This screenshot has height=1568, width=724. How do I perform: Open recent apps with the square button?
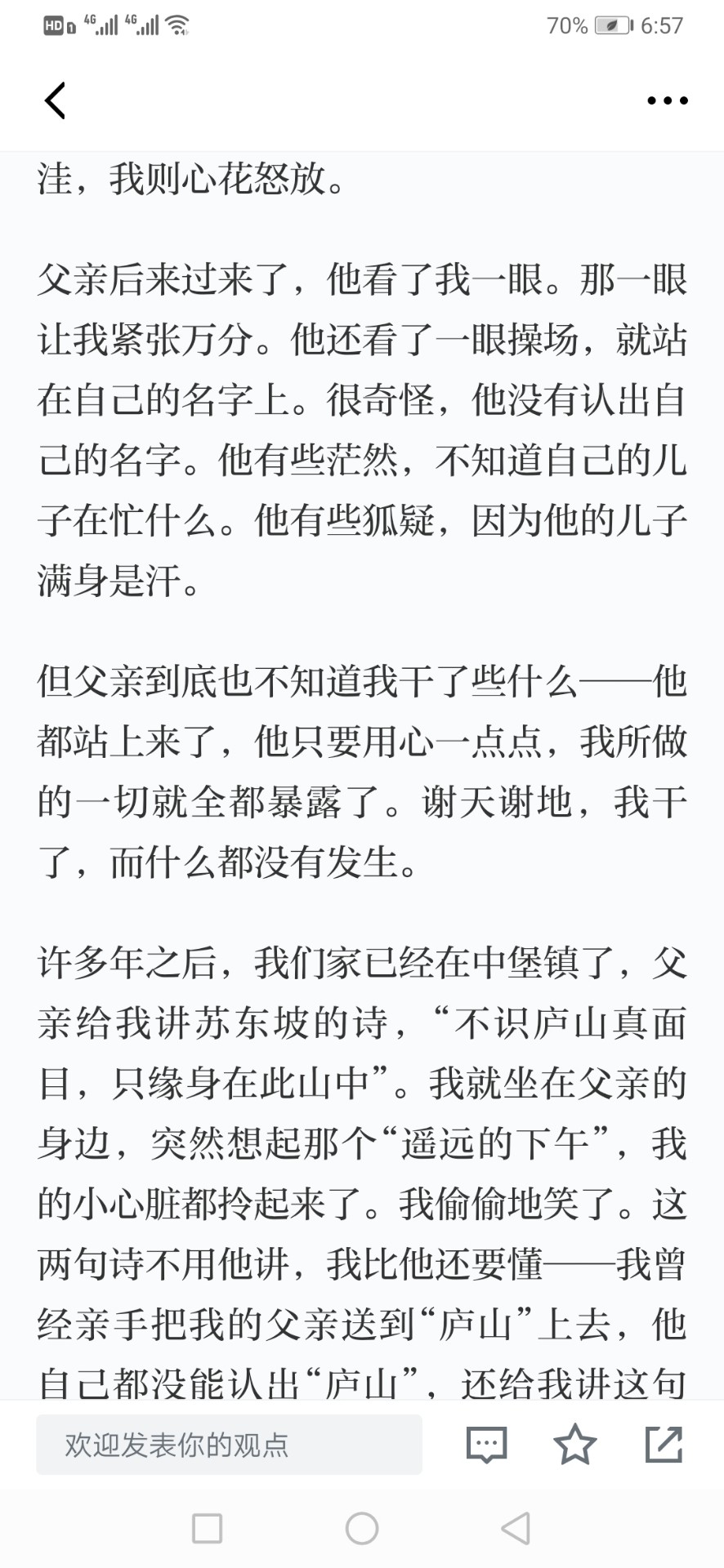click(207, 1528)
